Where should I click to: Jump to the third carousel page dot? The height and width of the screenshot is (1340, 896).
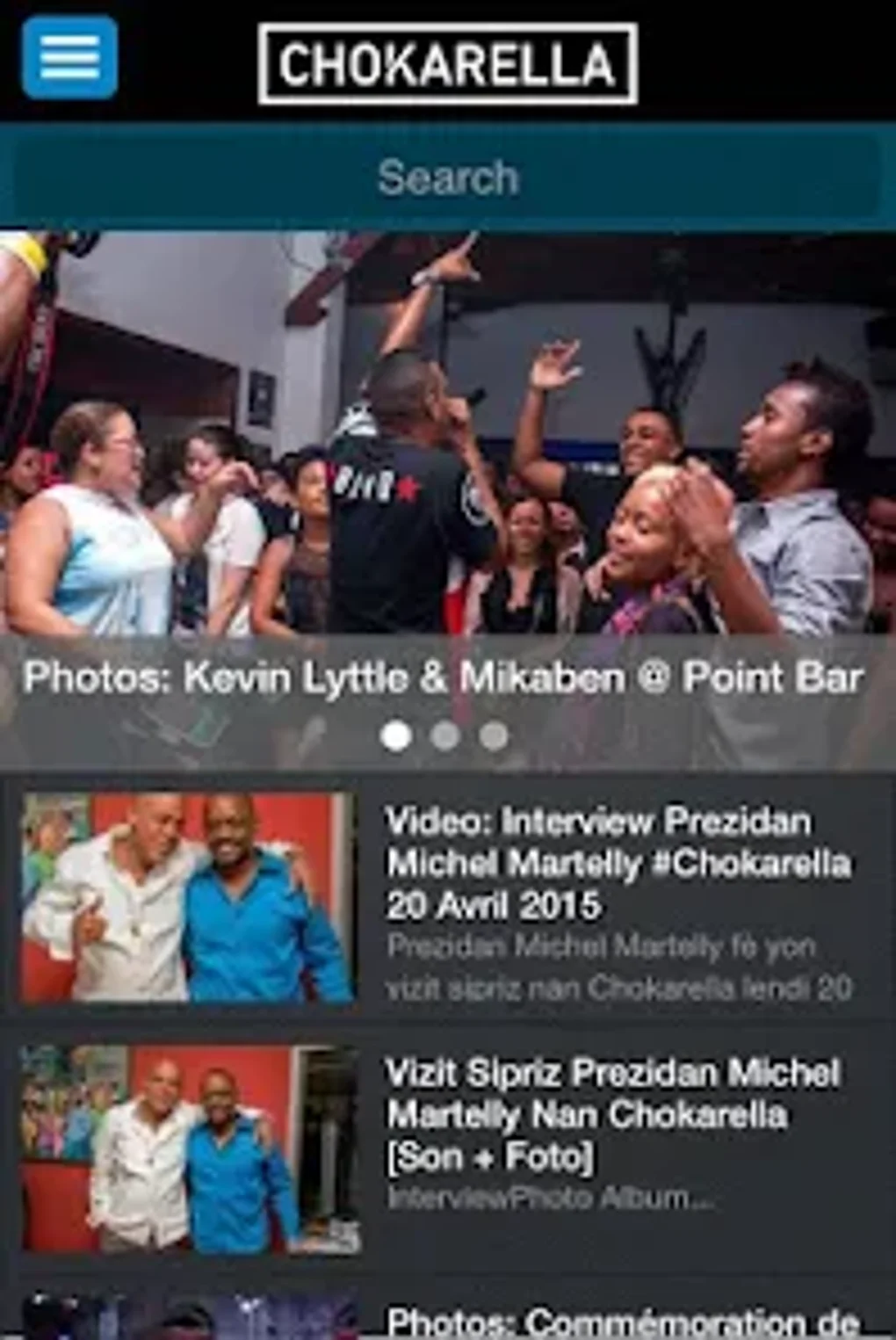tap(495, 735)
